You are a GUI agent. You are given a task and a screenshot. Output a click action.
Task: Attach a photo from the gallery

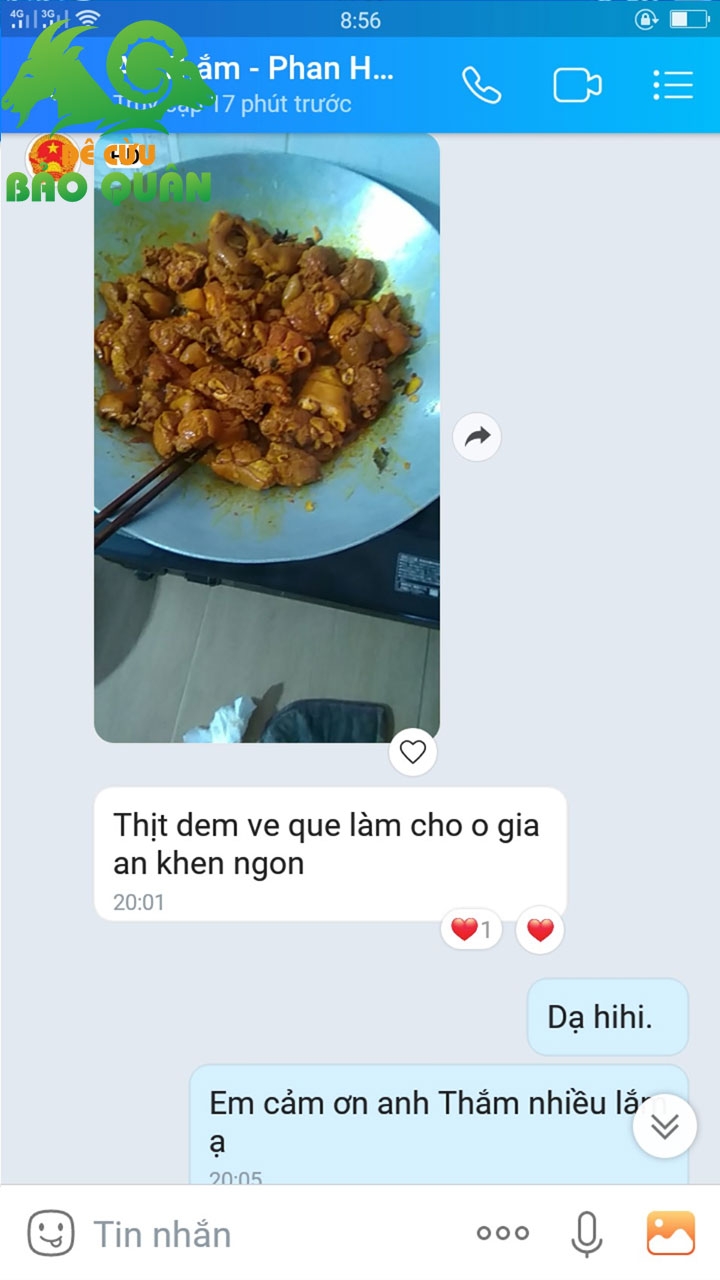[670, 1233]
